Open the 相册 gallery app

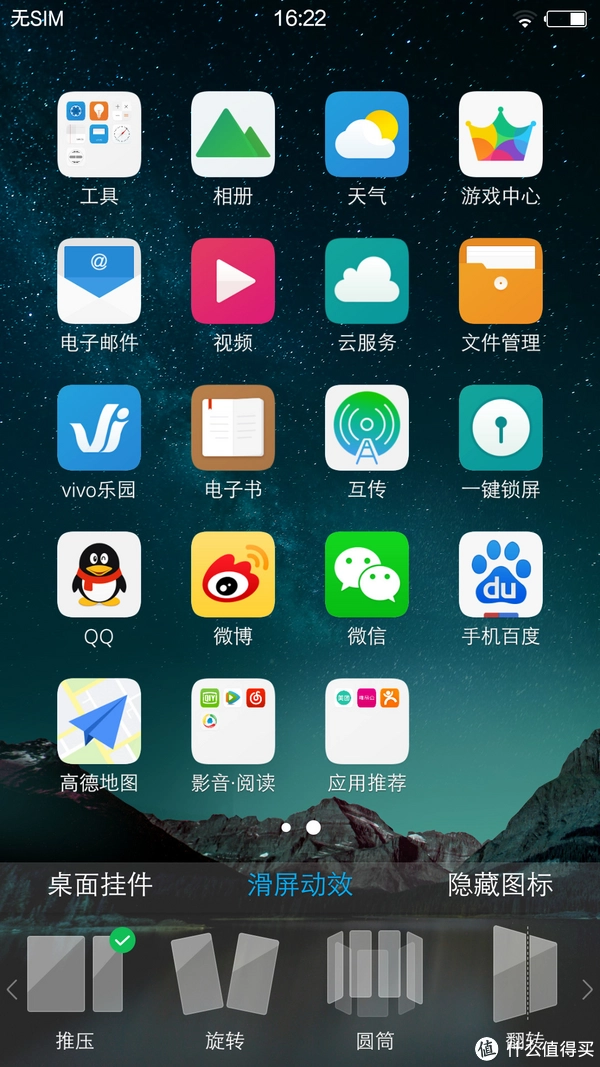click(x=233, y=135)
